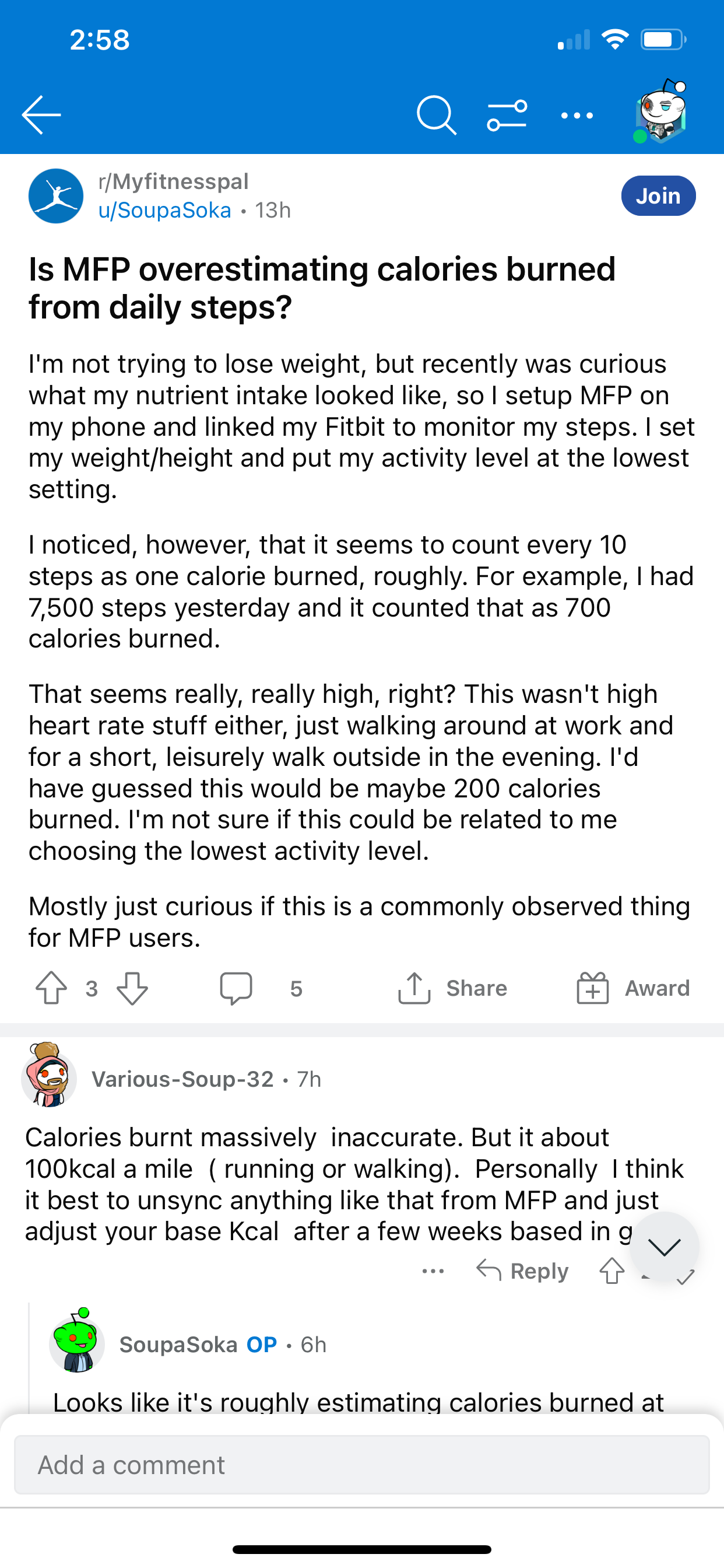
Task: Downvote the MFP calories post
Action: [x=132, y=988]
